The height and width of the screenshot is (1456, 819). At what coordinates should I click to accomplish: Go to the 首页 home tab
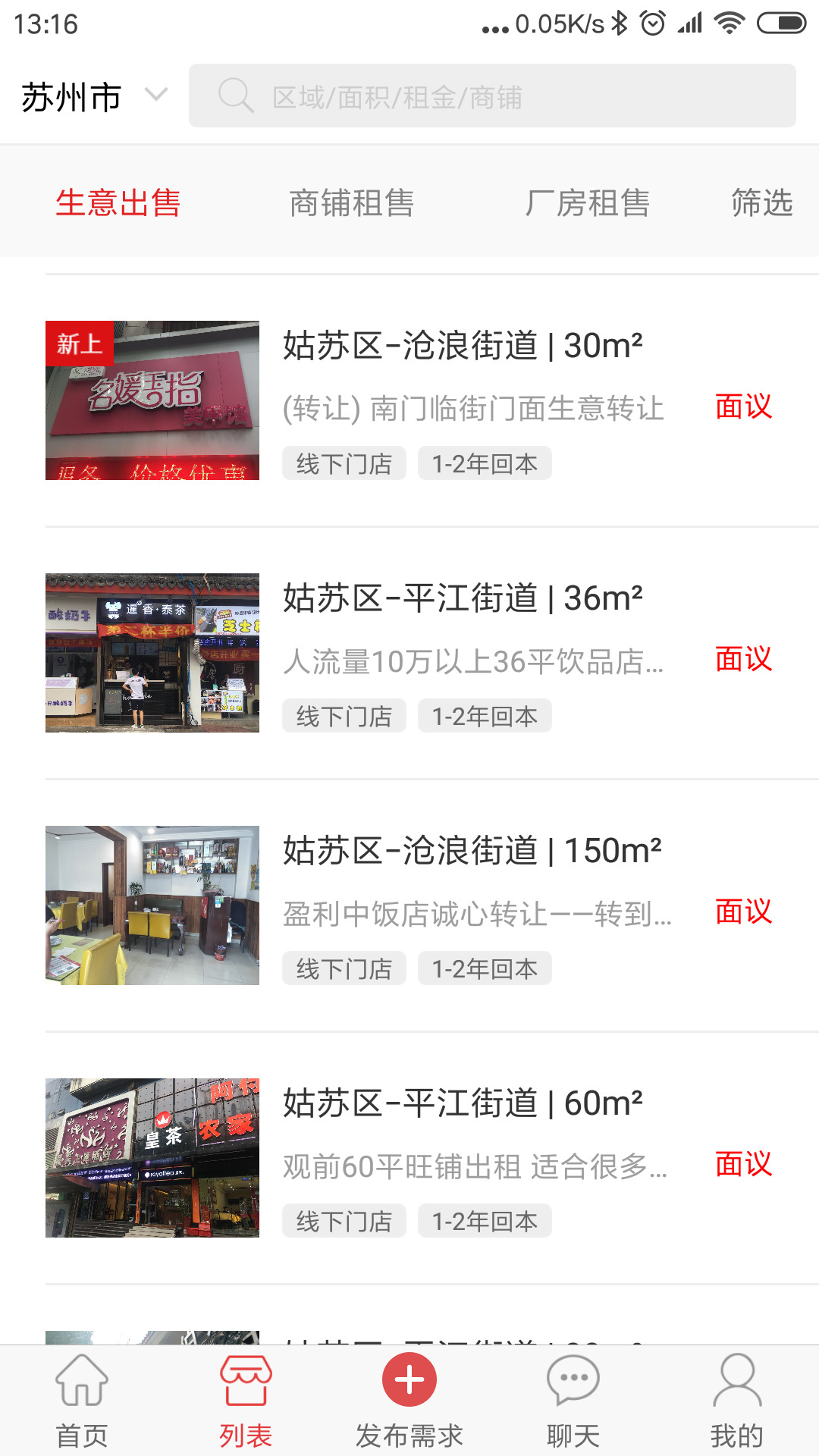82,1401
